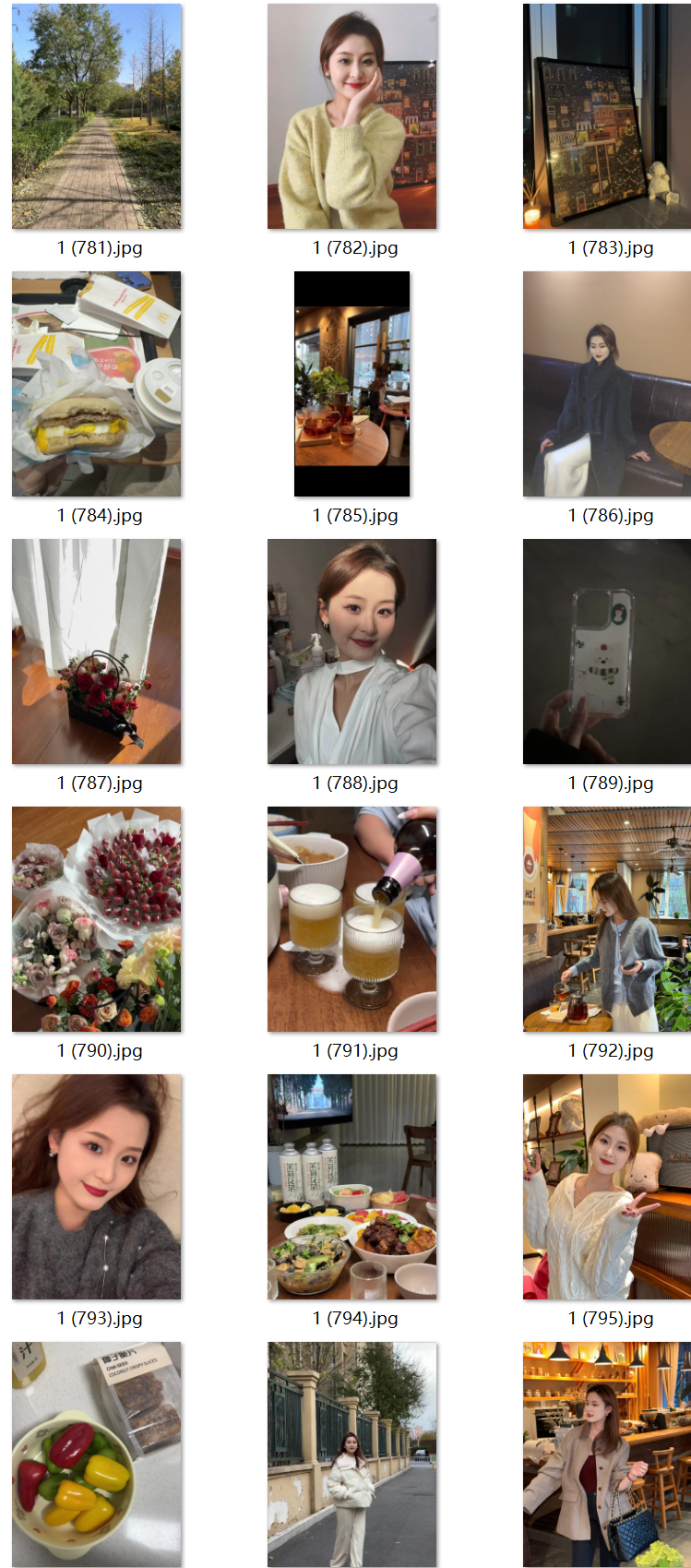Tap the thumbnail 1 (785).jpg
The width and height of the screenshot is (691, 1568).
coord(352,384)
